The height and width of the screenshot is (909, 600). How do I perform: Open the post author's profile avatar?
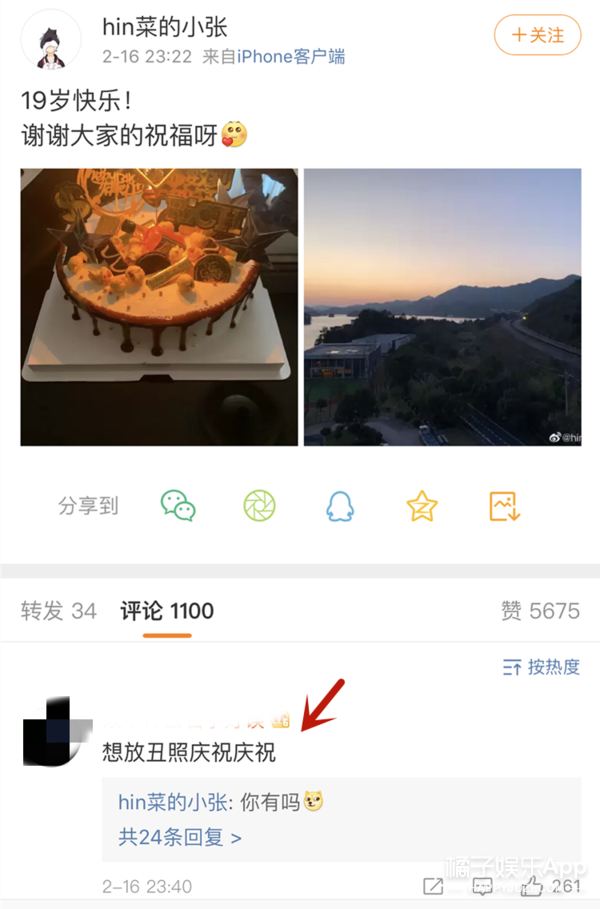pos(50,42)
